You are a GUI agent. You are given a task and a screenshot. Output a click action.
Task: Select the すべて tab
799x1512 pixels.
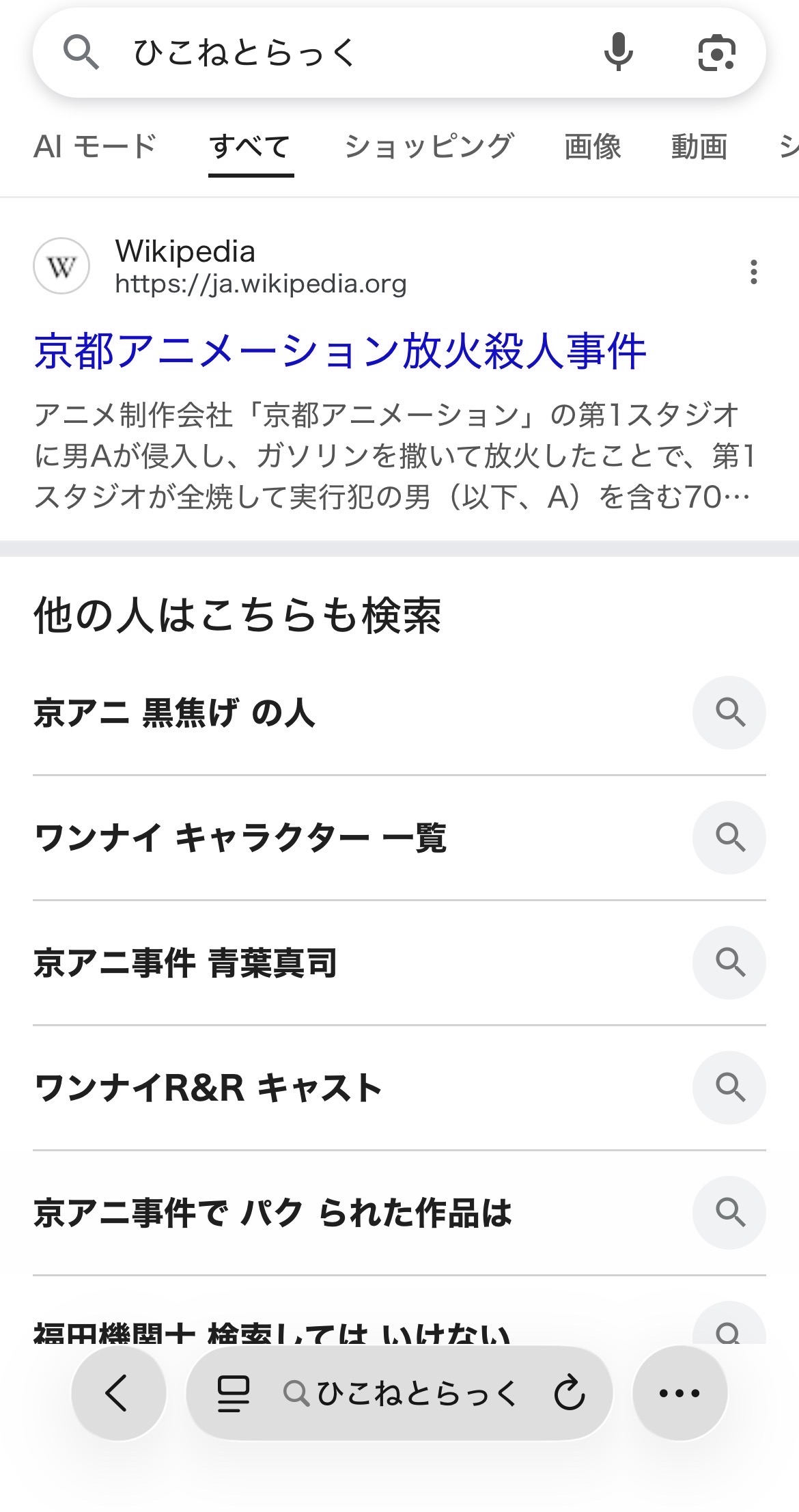point(250,146)
